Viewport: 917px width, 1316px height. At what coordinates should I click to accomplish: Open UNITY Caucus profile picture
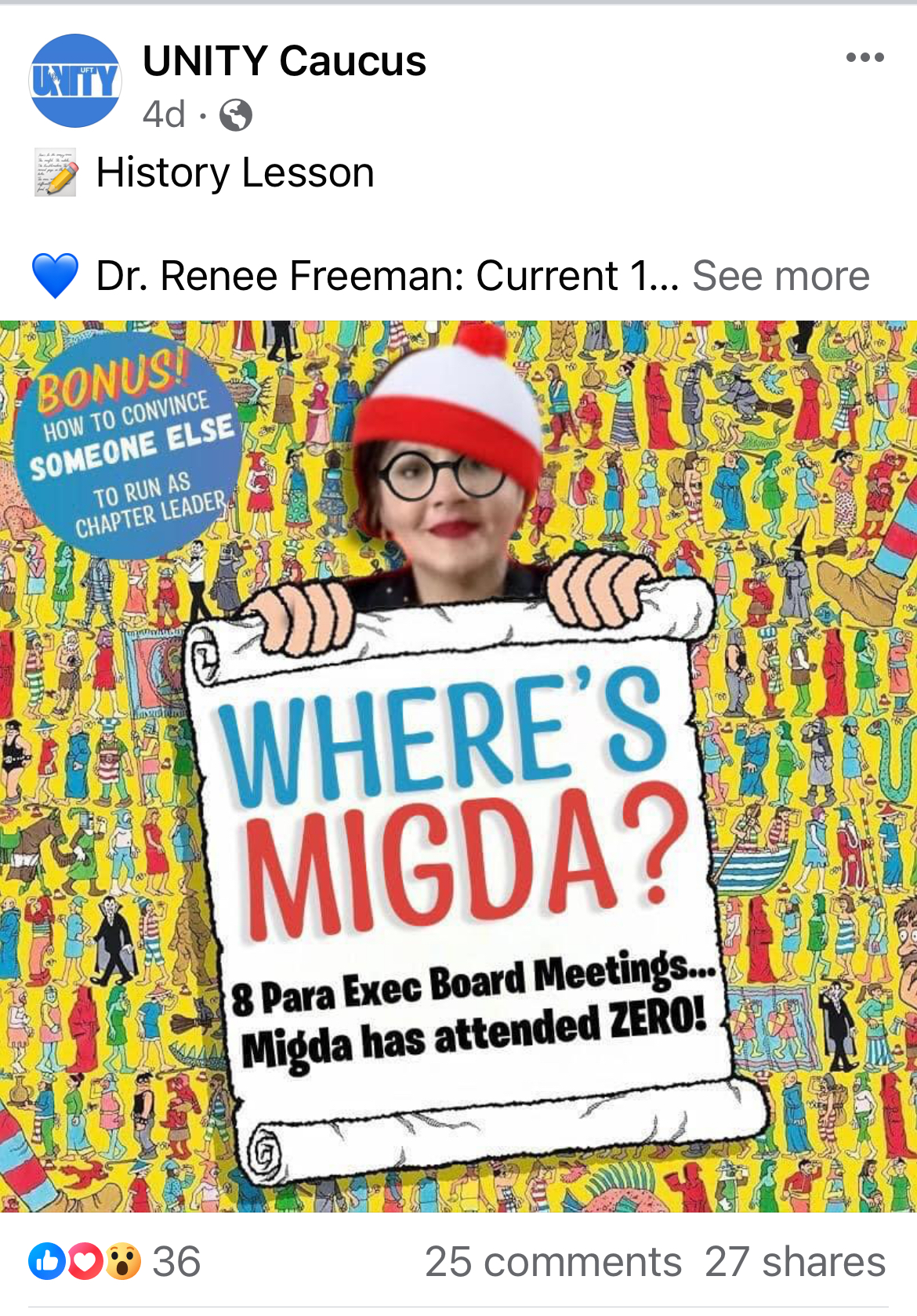point(75,81)
